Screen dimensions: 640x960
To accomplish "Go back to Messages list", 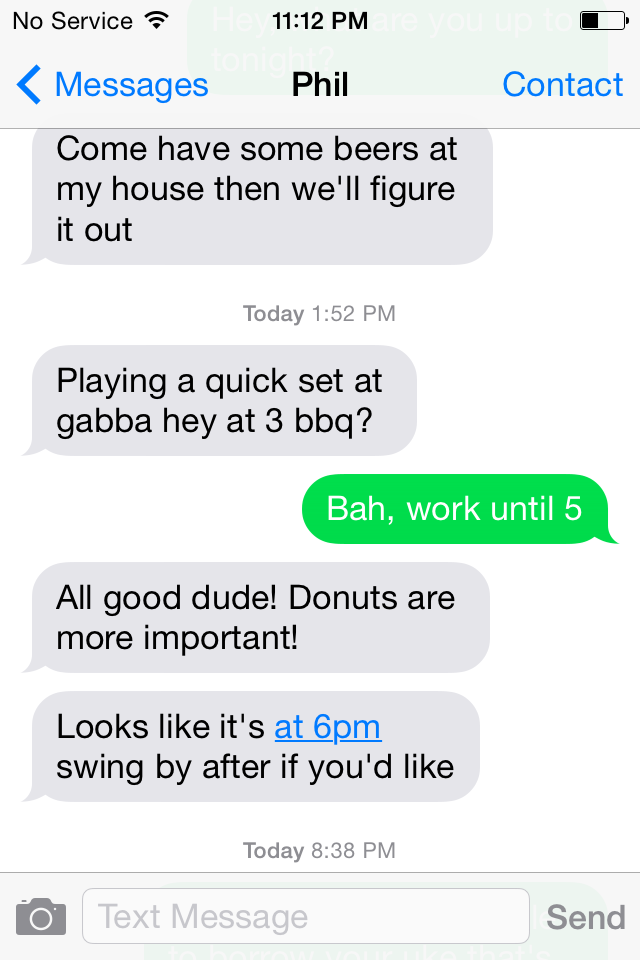I will coord(112,86).
